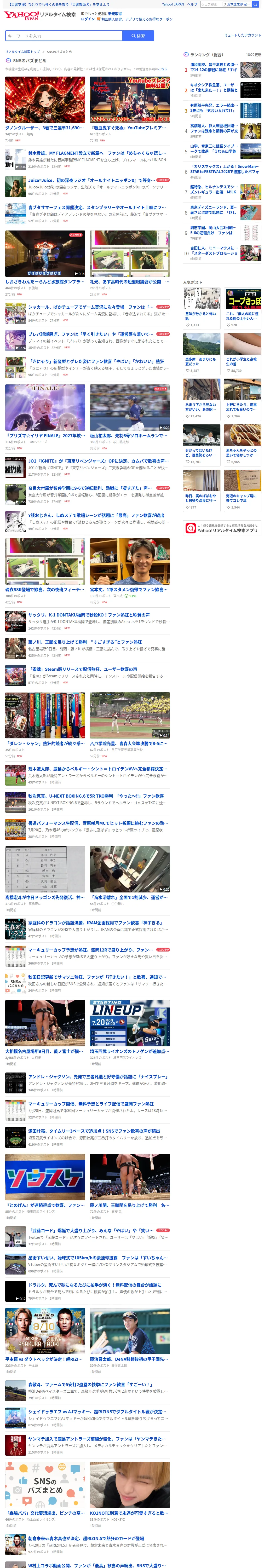Image resolution: width=264 pixels, height=1568 pixels.
Task: Open ミュートしたアカウント muted accounts link
Action: 242,35
